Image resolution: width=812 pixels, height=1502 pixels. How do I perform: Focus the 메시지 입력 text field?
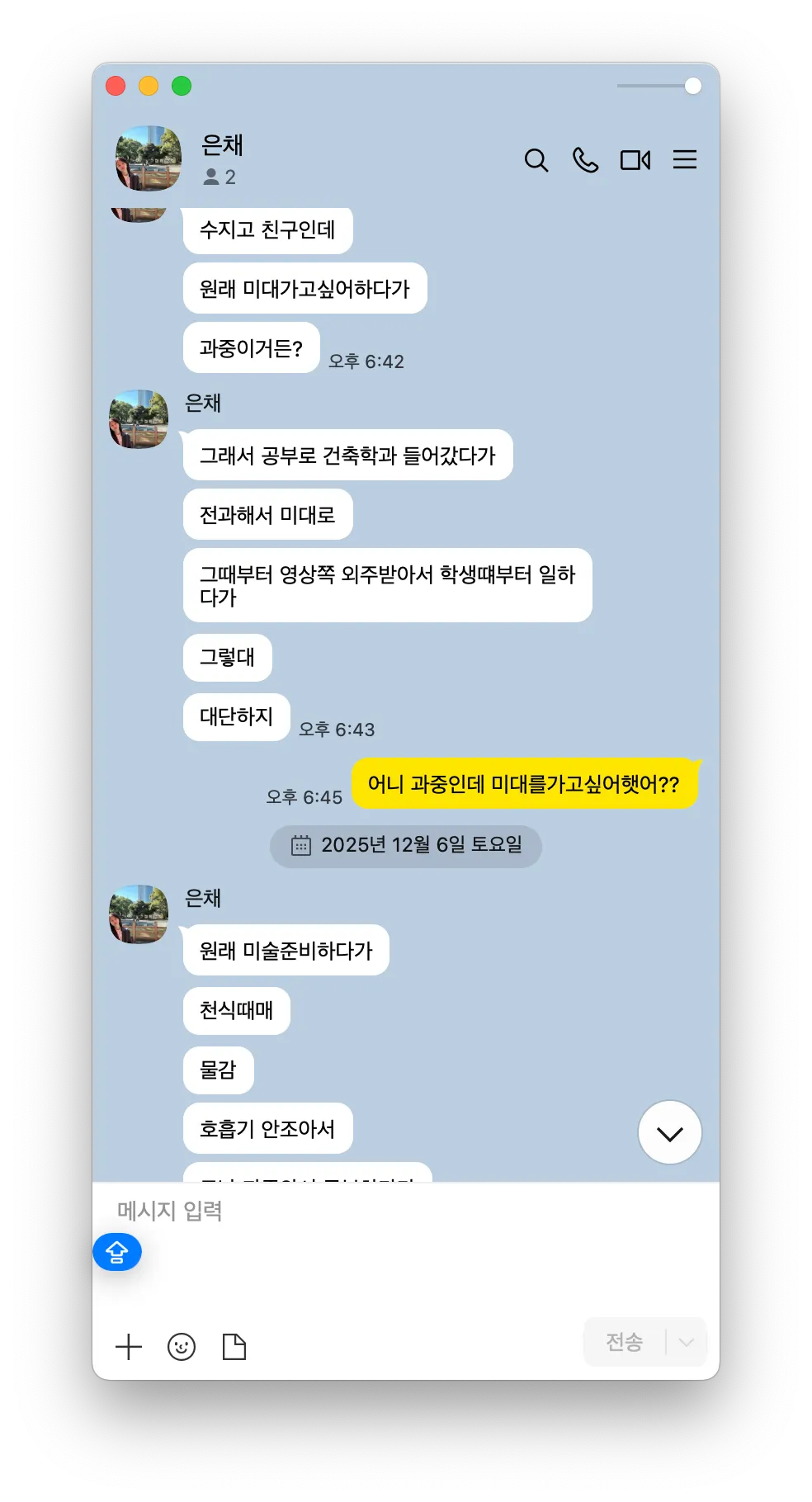(x=404, y=1211)
